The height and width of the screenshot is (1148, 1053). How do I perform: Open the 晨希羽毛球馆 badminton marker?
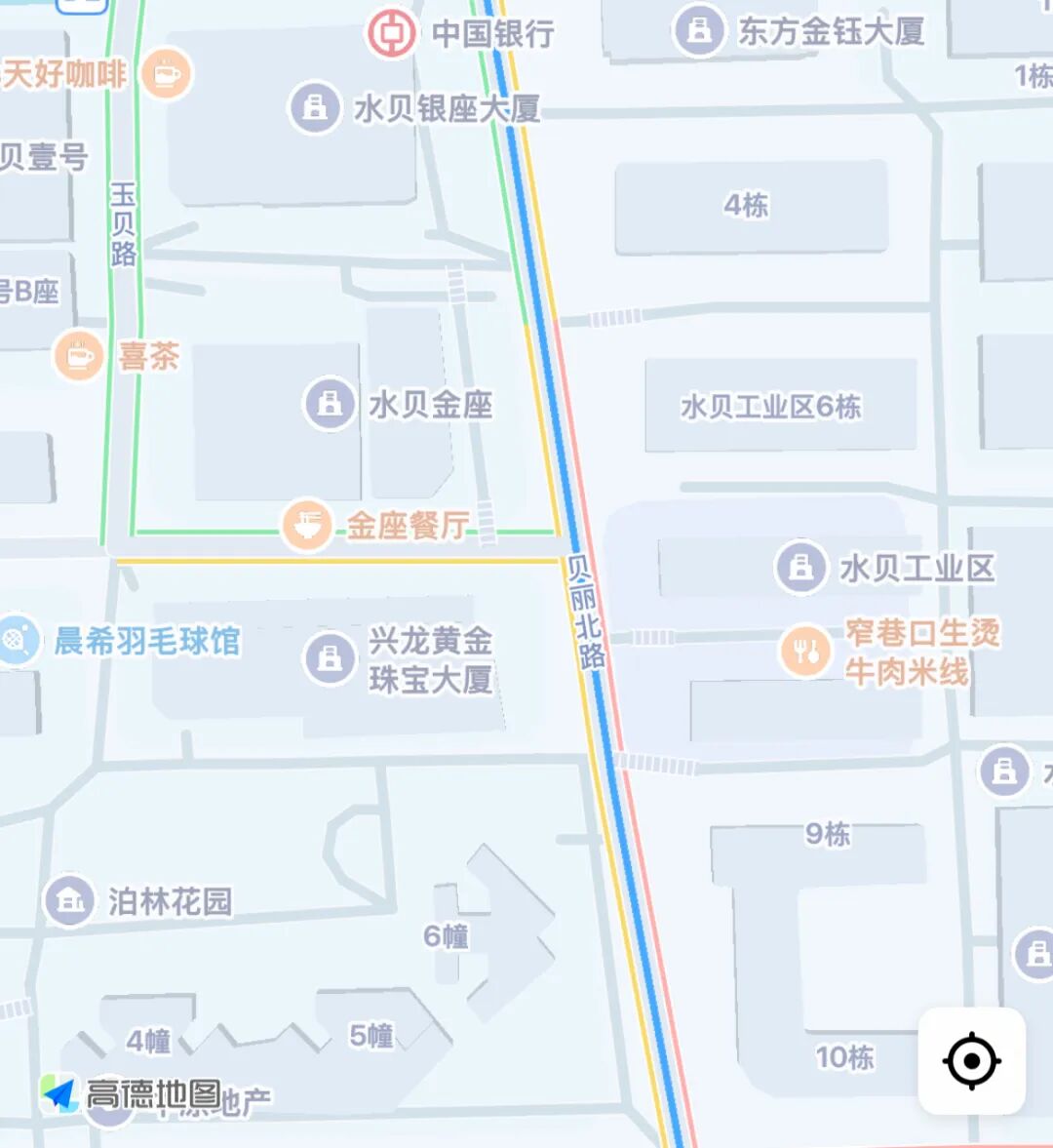pyautogui.click(x=17, y=641)
